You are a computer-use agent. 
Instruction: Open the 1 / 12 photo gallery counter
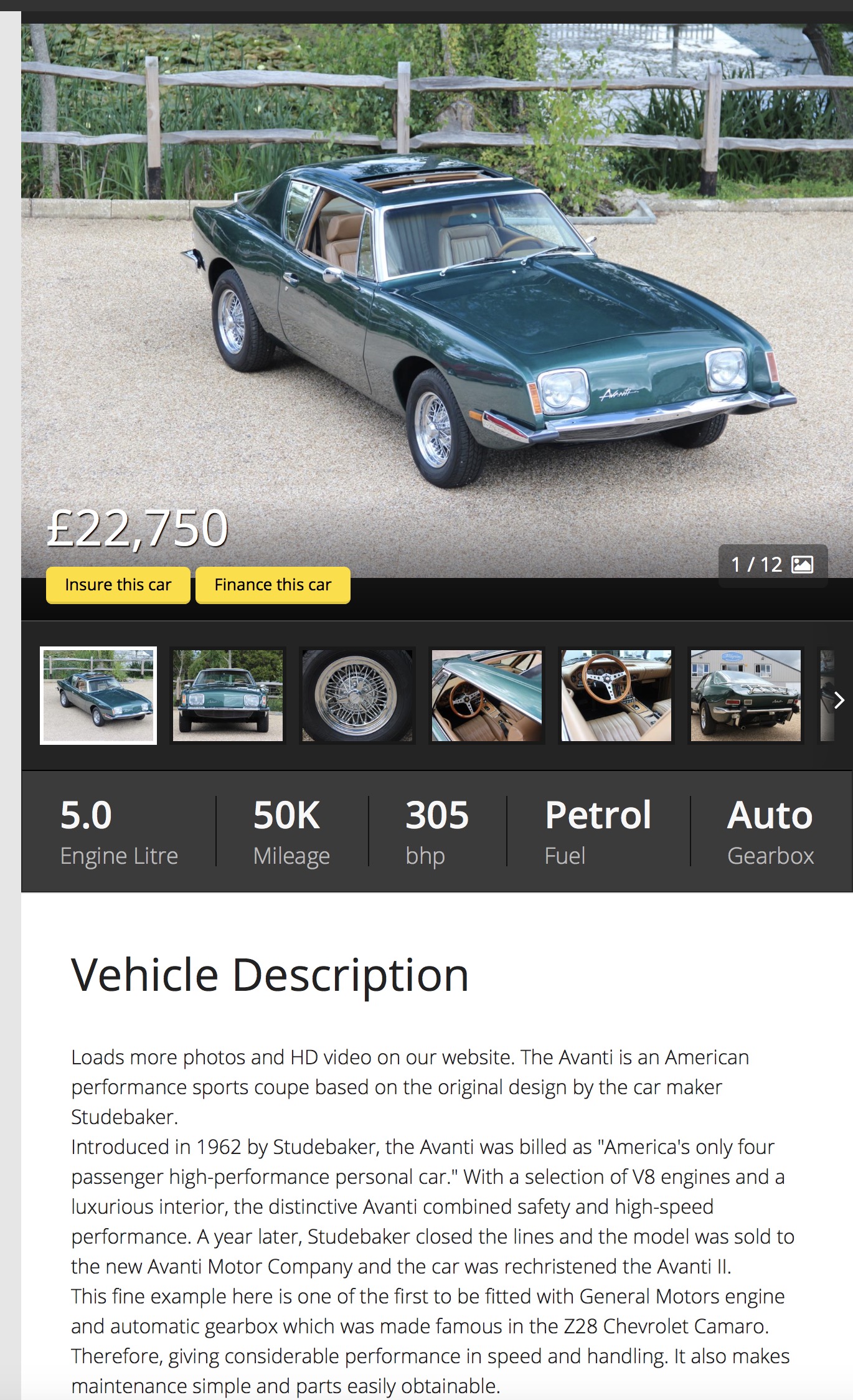tap(772, 565)
